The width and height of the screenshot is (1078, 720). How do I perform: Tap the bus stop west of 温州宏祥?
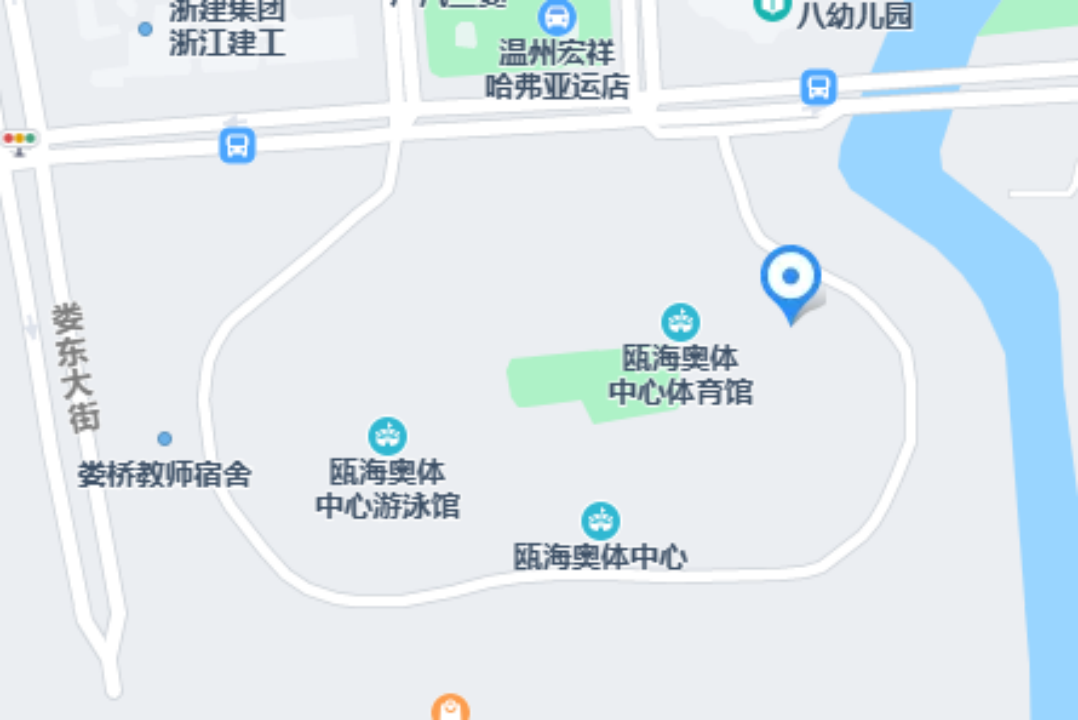(x=237, y=146)
